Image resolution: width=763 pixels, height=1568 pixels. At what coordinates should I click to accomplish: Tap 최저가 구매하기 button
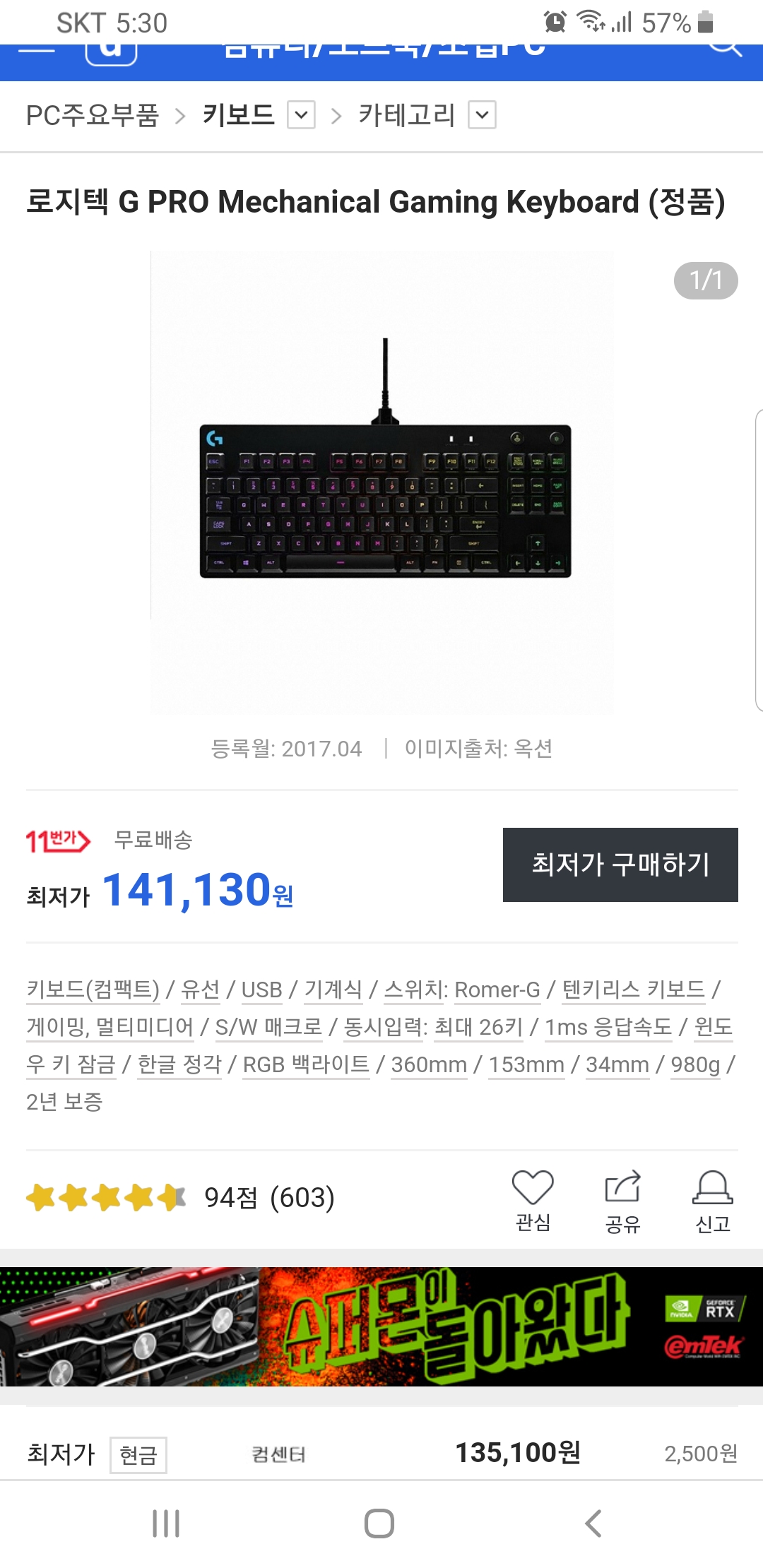tap(620, 865)
